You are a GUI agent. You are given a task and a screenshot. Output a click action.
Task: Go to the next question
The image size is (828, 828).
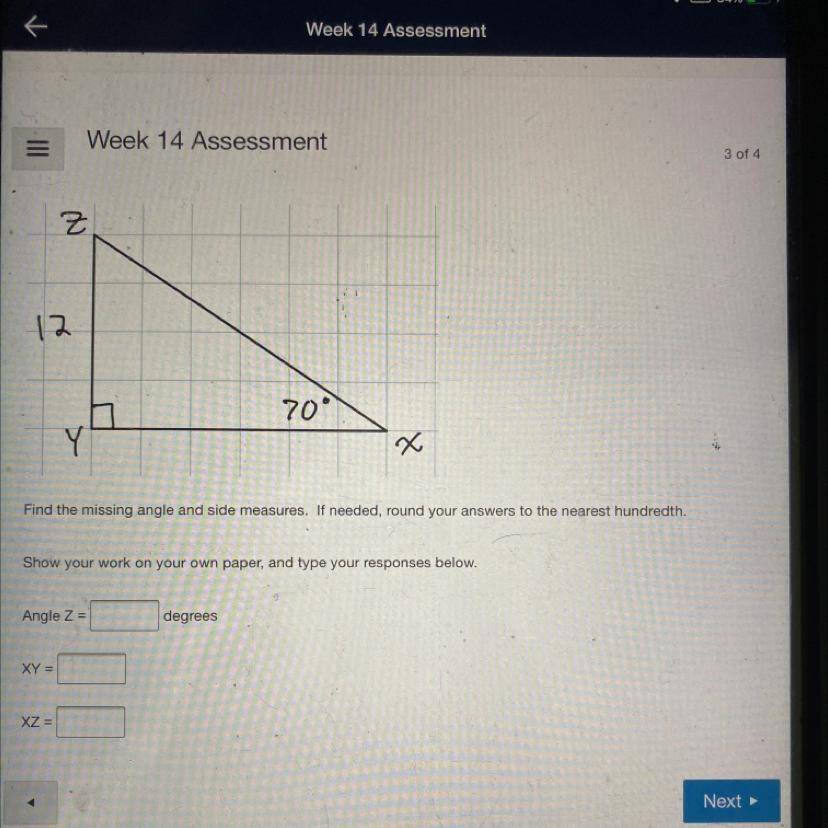click(731, 801)
